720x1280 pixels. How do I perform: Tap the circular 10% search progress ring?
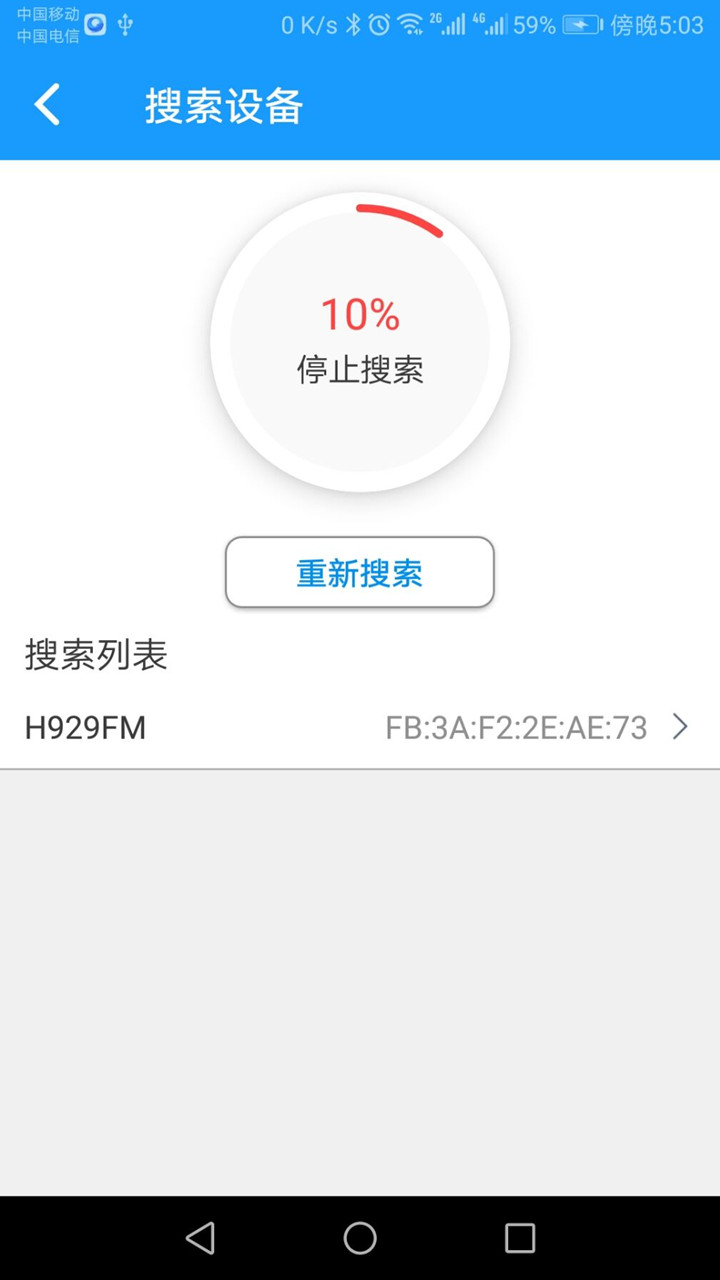(359, 340)
